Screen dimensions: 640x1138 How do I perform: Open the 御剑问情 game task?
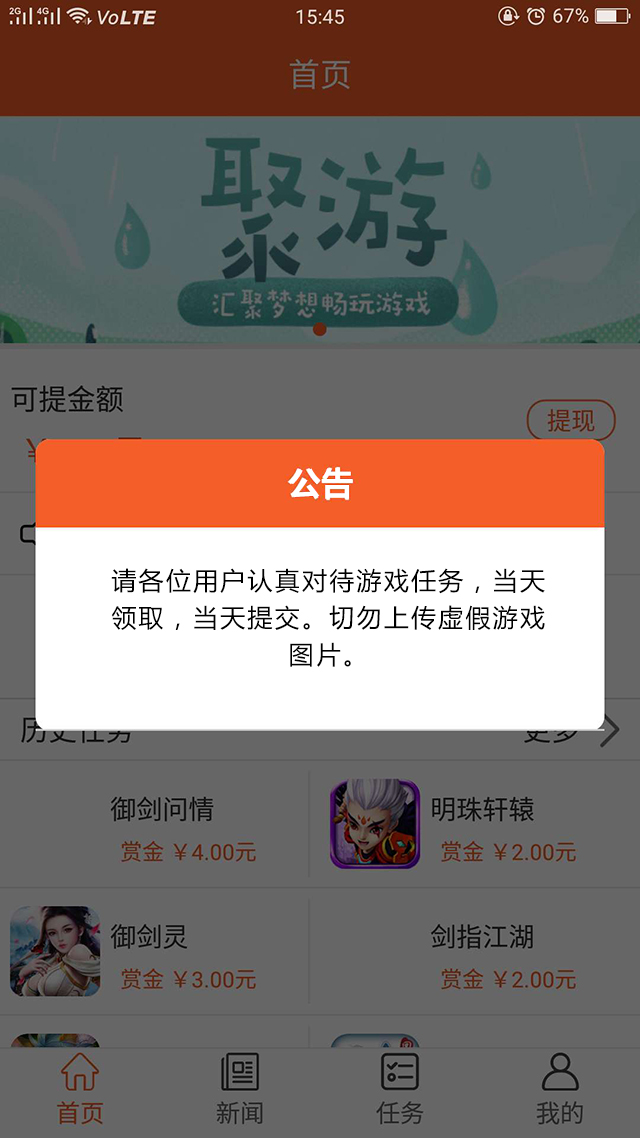click(x=160, y=824)
